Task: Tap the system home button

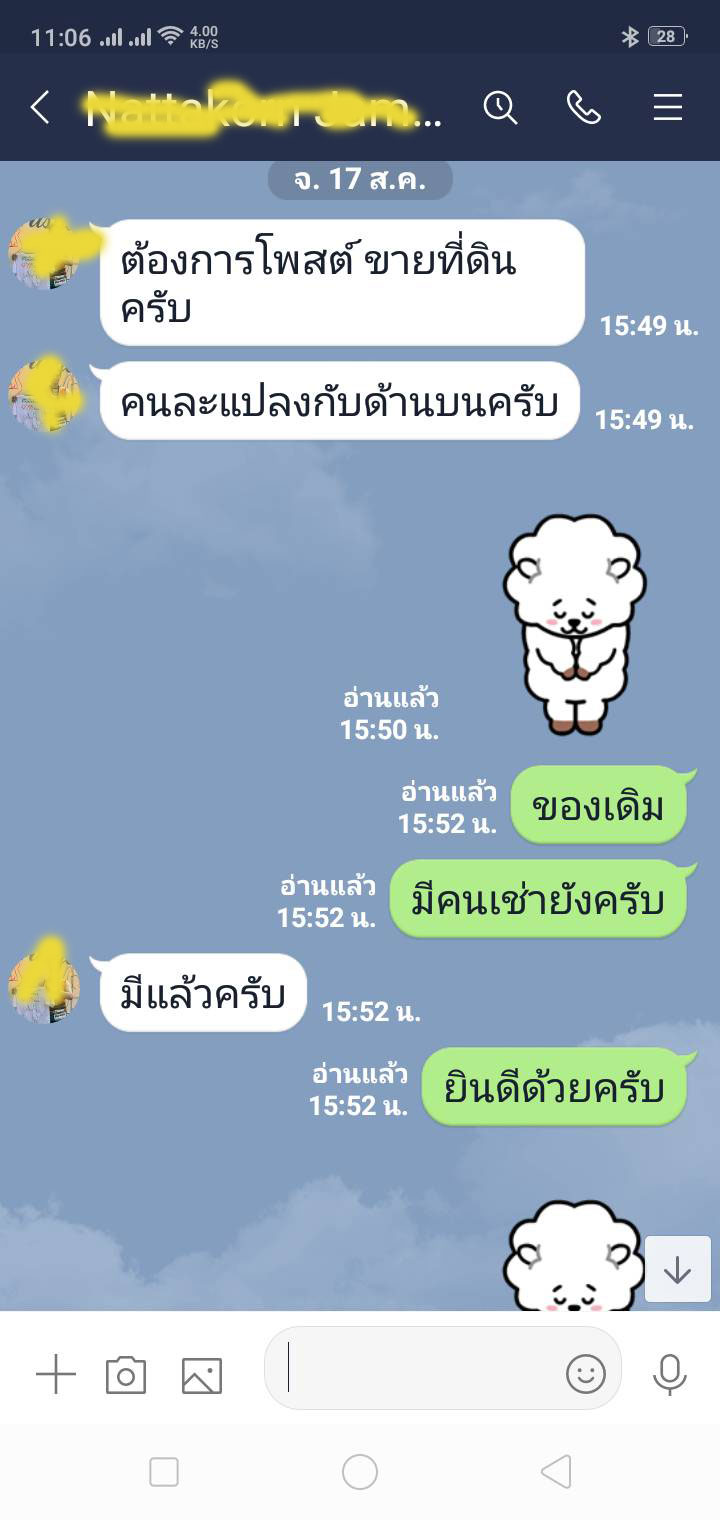Action: pyautogui.click(x=360, y=1472)
